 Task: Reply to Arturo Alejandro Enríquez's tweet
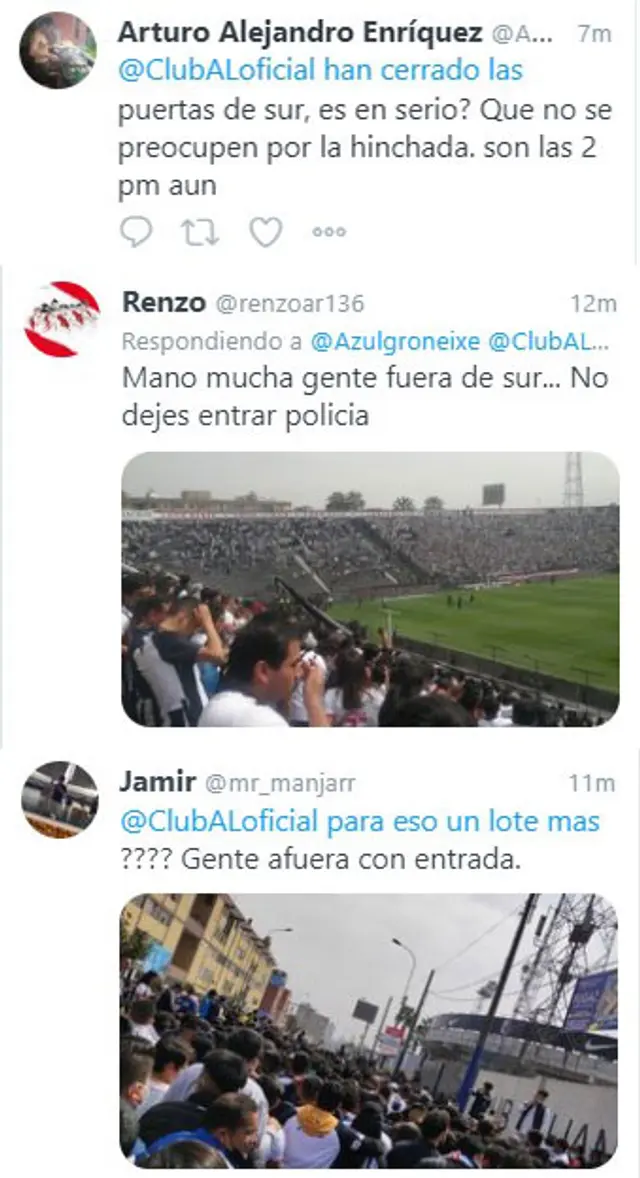[136, 232]
